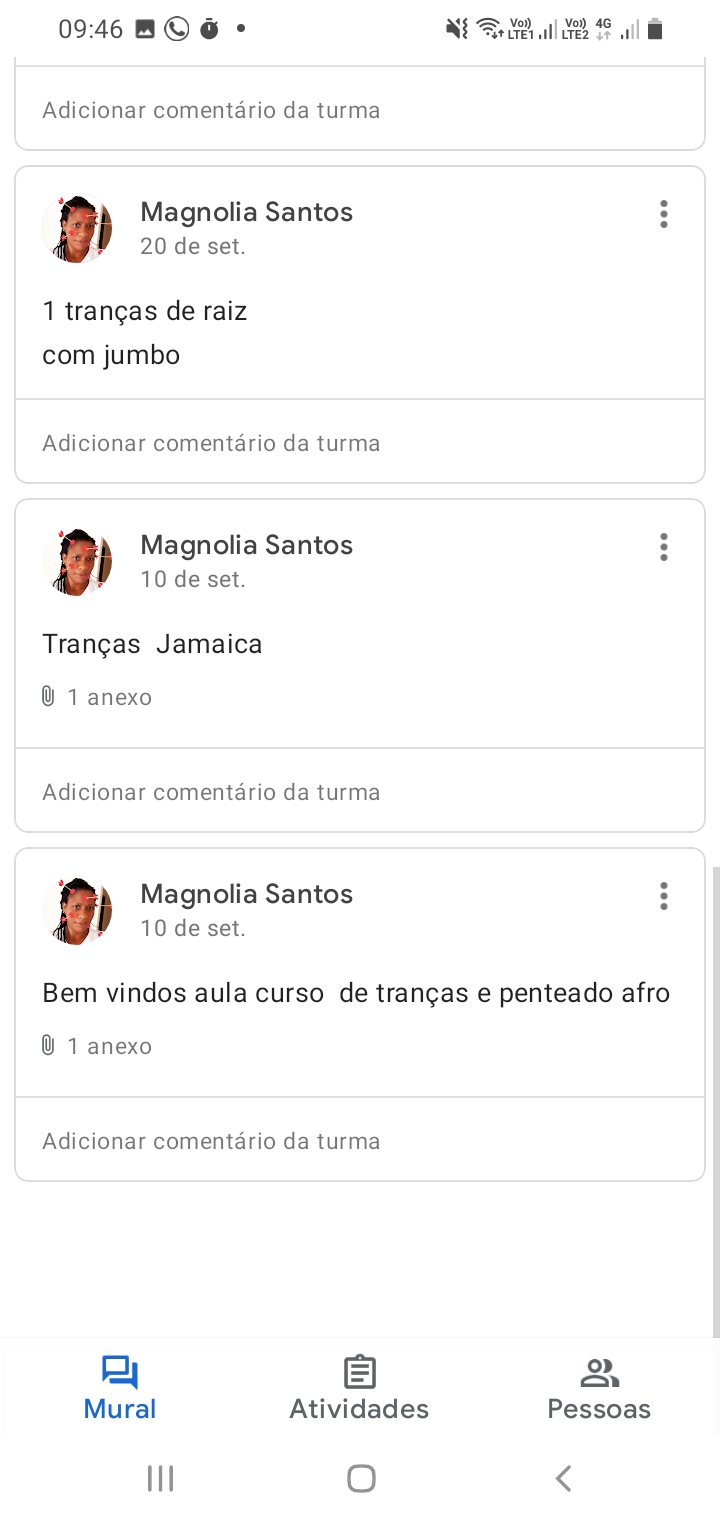The height and width of the screenshot is (1520, 720).
Task: Add class comment under "Bem vindos aula" post
Action: [360, 1140]
